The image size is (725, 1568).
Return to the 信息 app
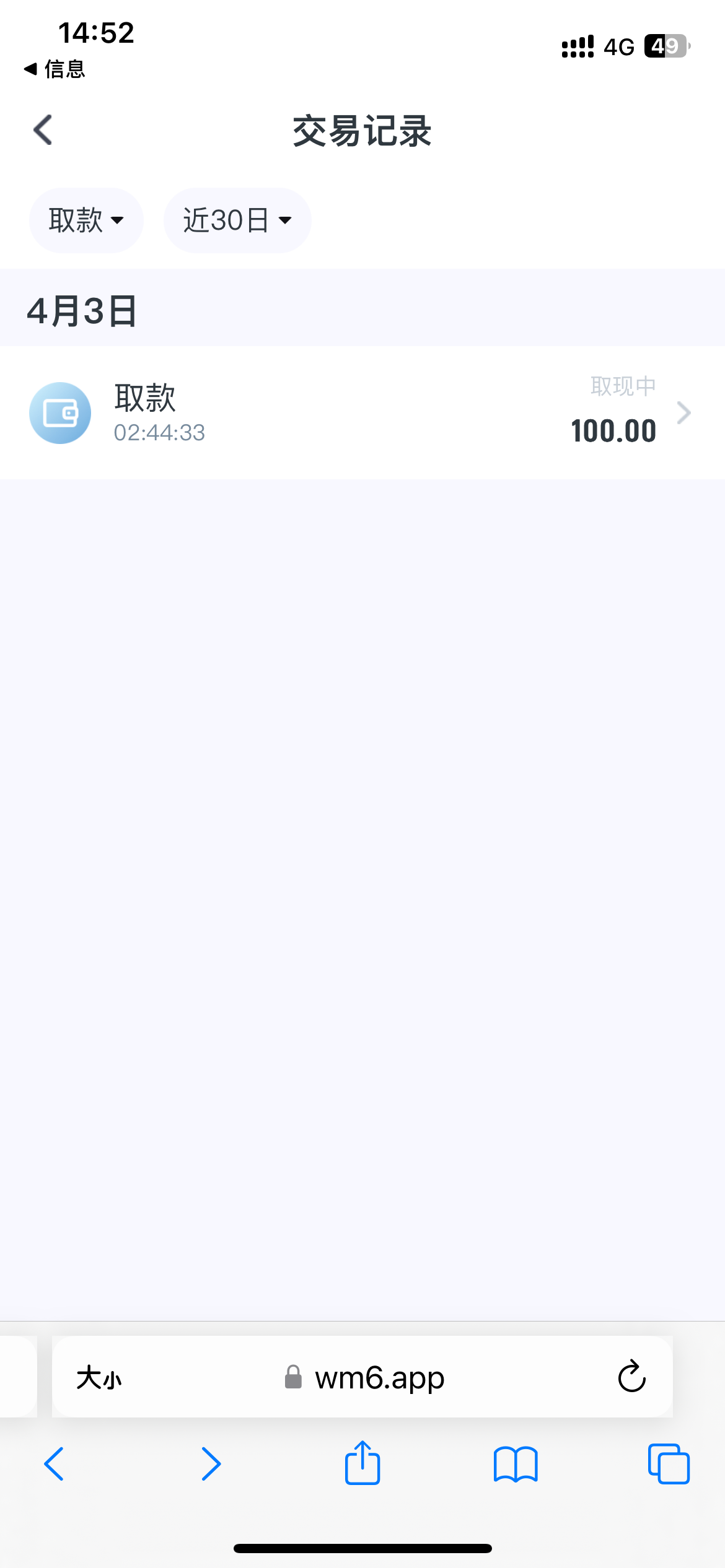pos(55,69)
